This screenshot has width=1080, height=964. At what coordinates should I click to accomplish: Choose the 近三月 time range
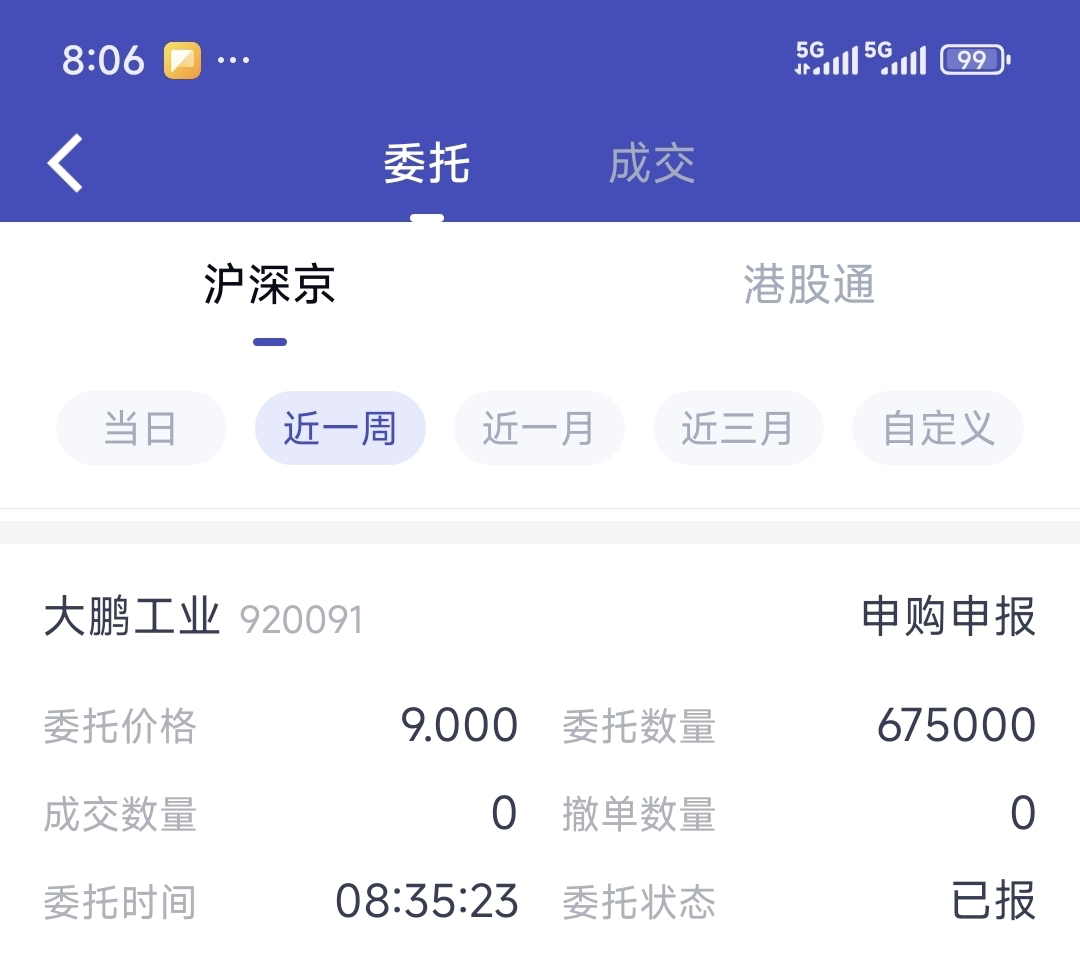click(738, 428)
